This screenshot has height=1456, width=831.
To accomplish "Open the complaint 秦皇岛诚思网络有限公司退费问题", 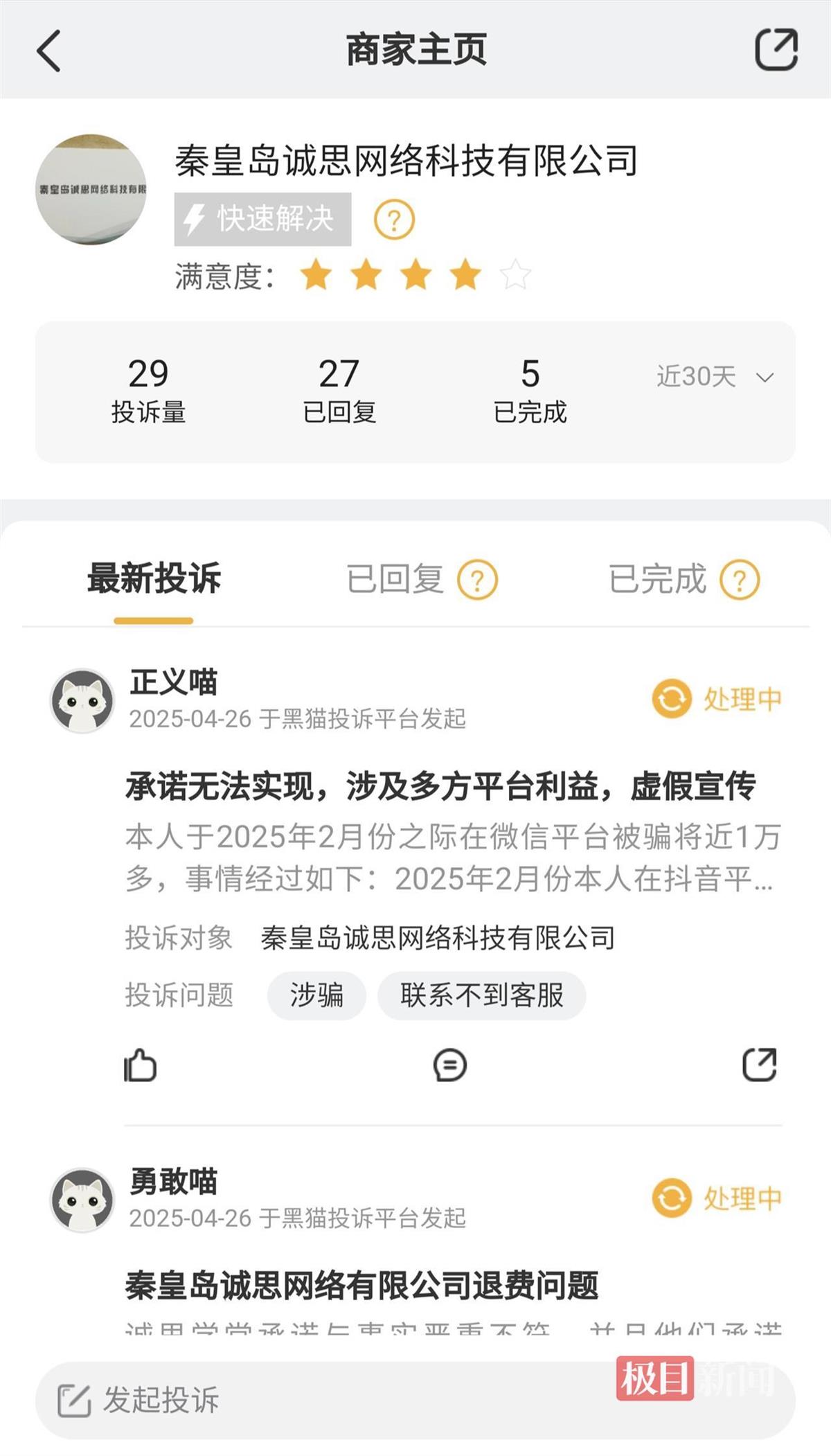I will [x=361, y=1286].
